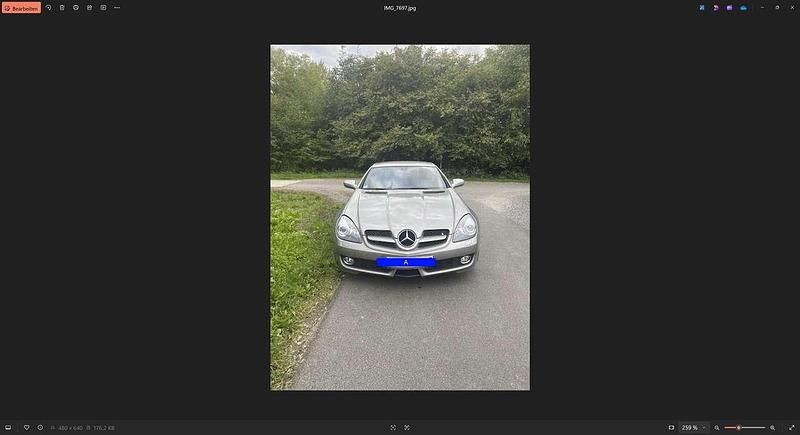The width and height of the screenshot is (800, 435).
Task: Mark photo as favorite with the heart
Action: [x=26, y=427]
